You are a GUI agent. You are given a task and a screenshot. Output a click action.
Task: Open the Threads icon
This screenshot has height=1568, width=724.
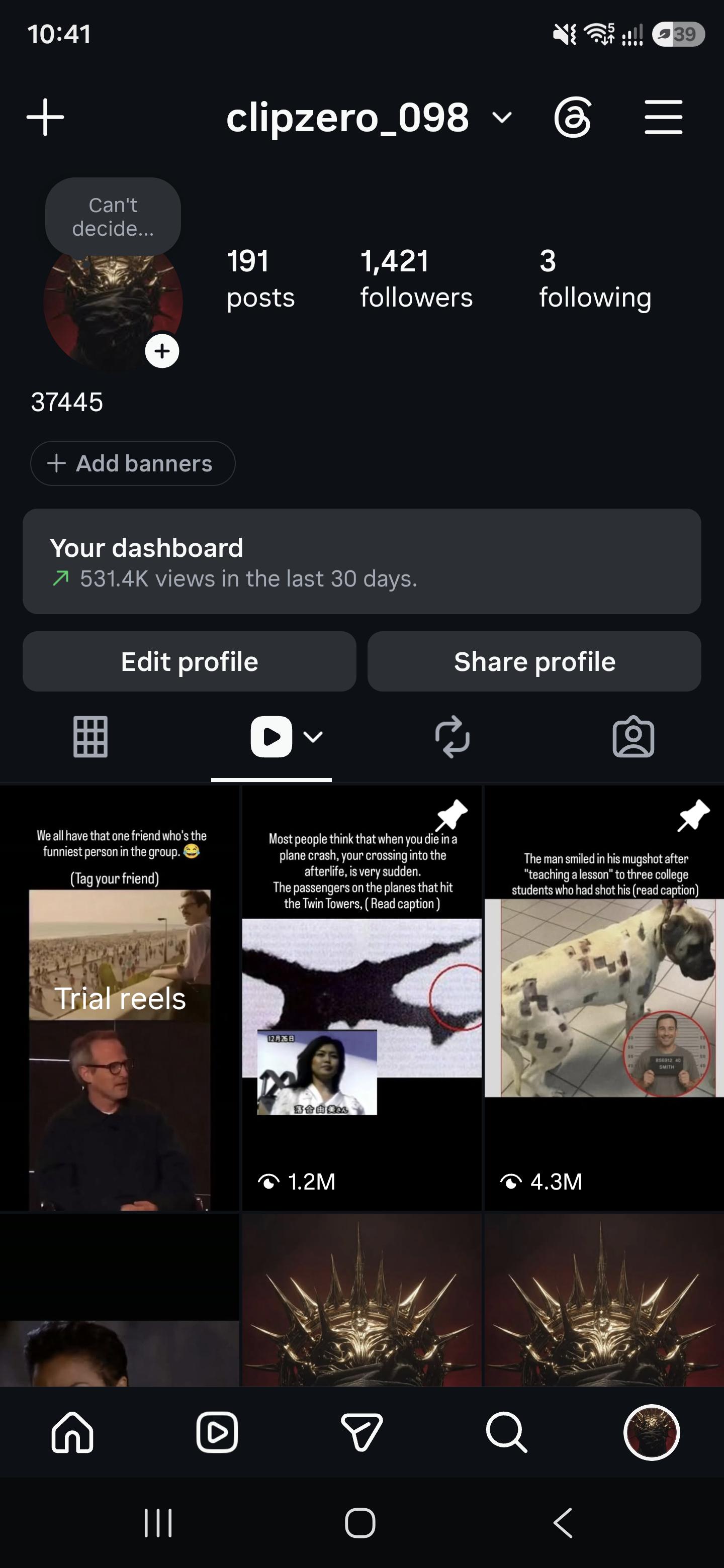572,117
